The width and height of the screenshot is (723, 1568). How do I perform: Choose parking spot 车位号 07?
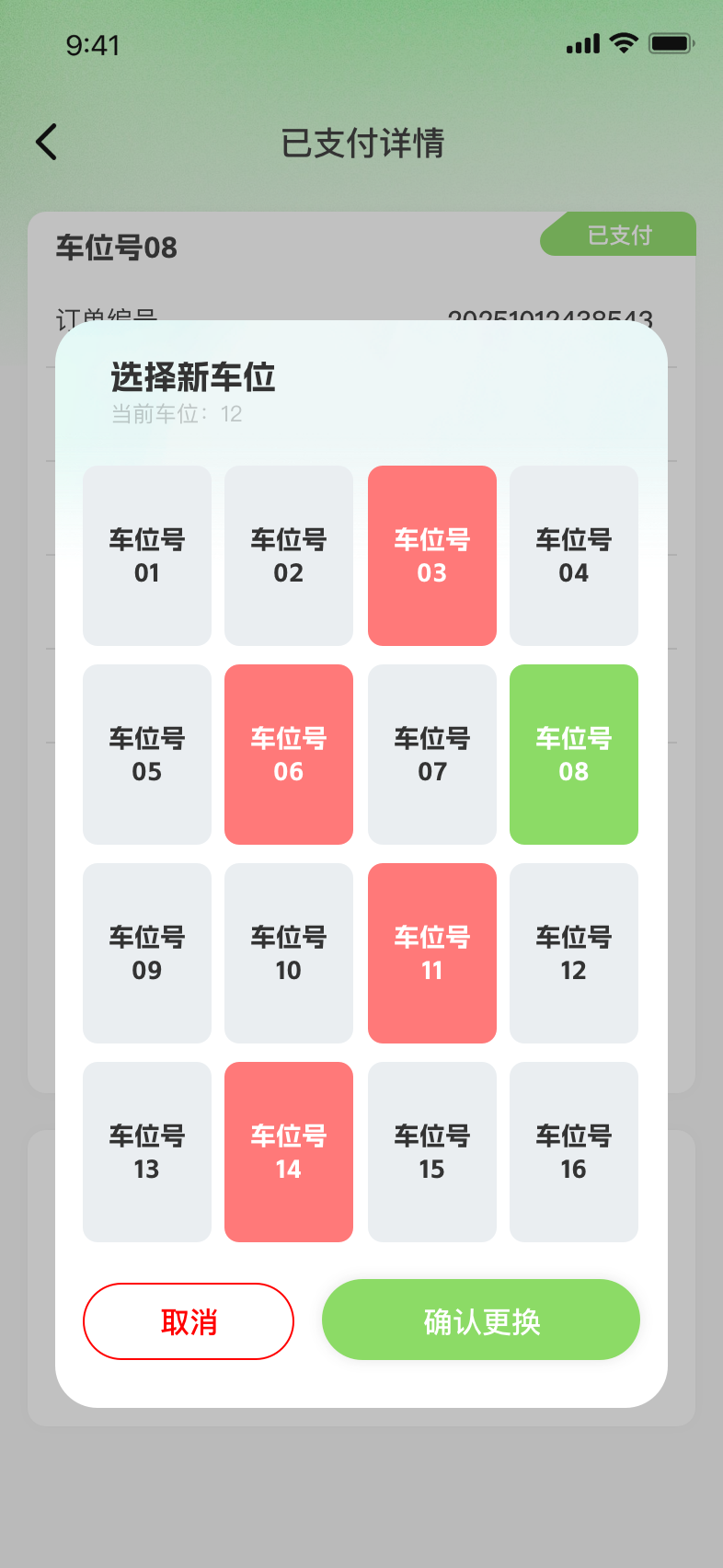pos(432,755)
